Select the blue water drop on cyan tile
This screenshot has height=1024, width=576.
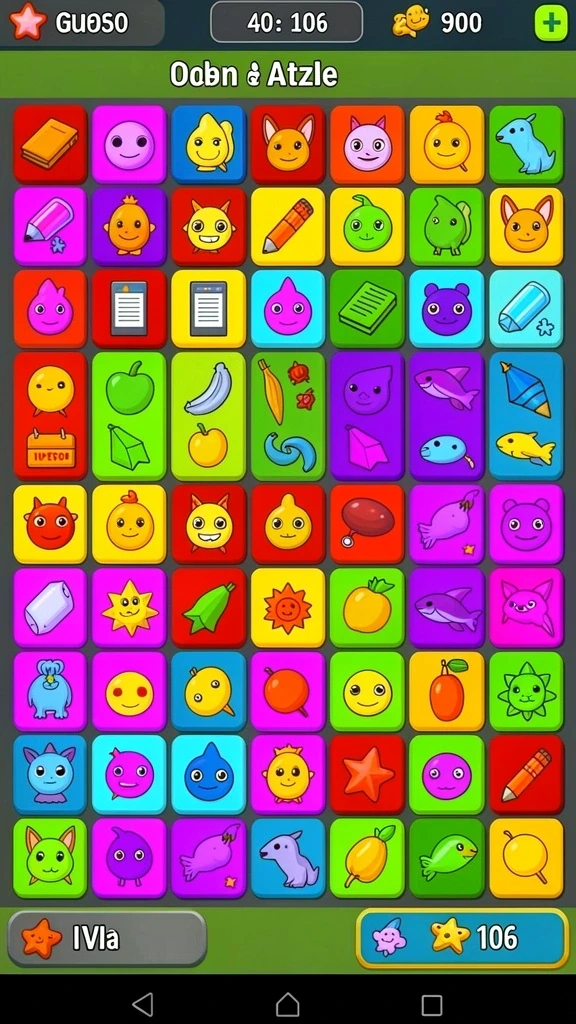[x=208, y=775]
